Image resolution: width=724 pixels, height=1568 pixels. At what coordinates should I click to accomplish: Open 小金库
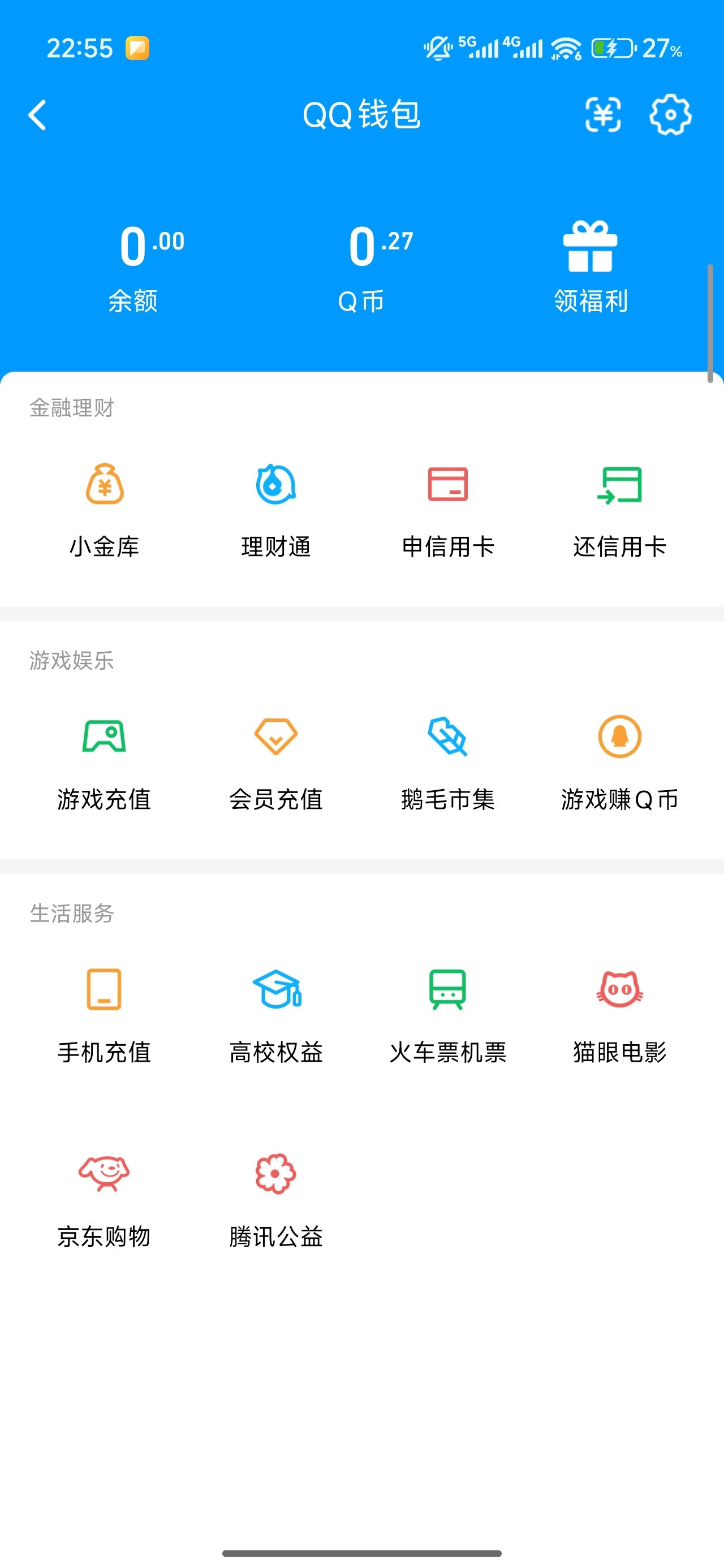click(x=105, y=510)
